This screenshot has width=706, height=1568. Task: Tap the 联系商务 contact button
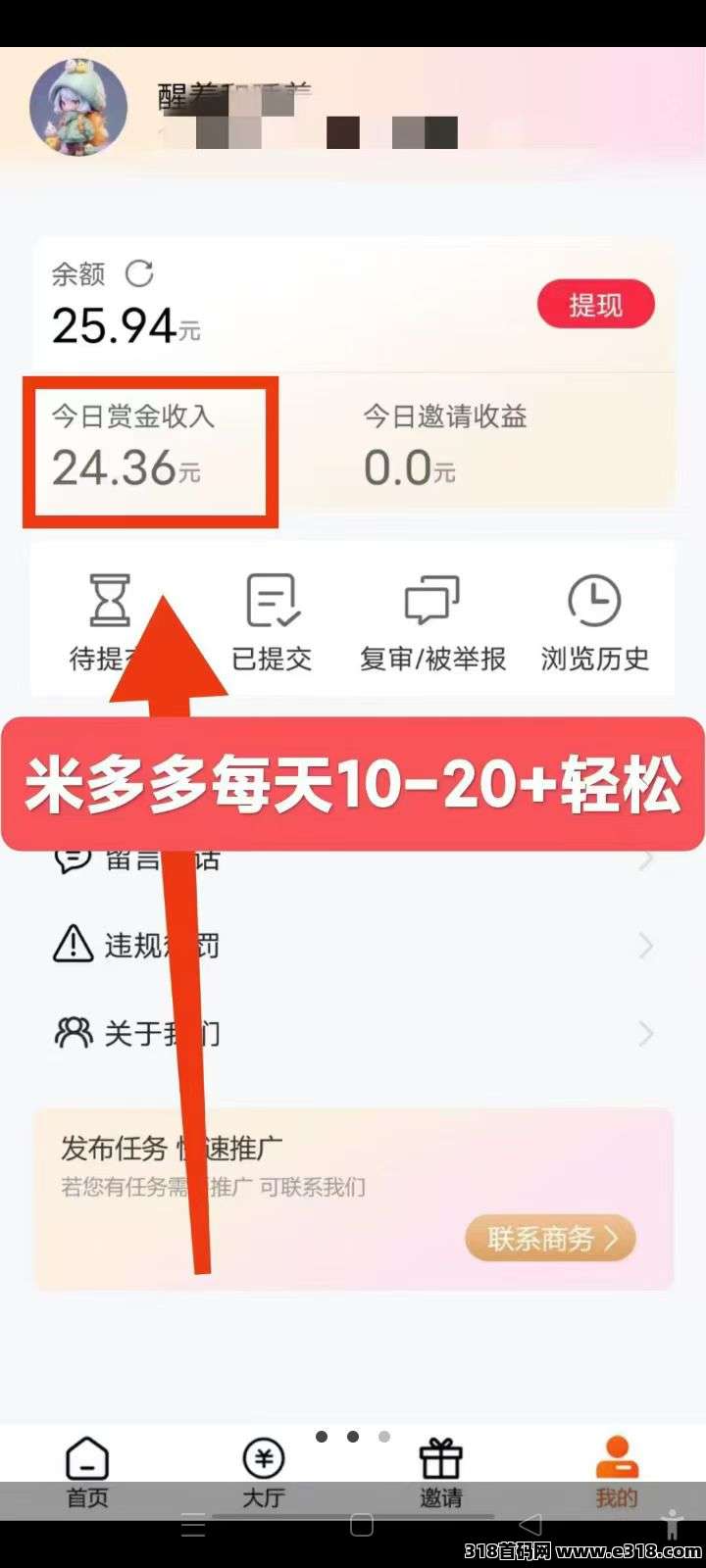550,1238
